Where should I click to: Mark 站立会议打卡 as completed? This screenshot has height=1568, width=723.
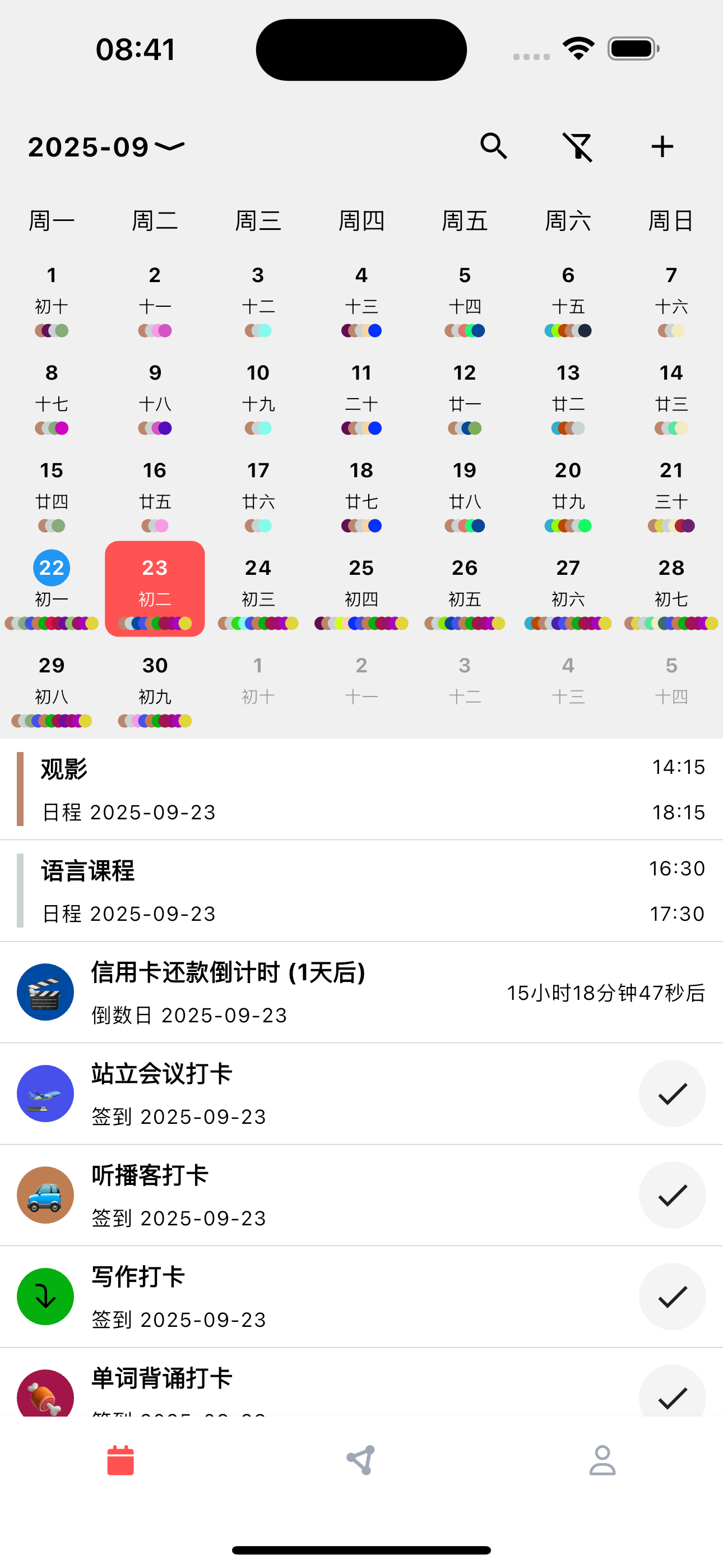coord(672,1093)
